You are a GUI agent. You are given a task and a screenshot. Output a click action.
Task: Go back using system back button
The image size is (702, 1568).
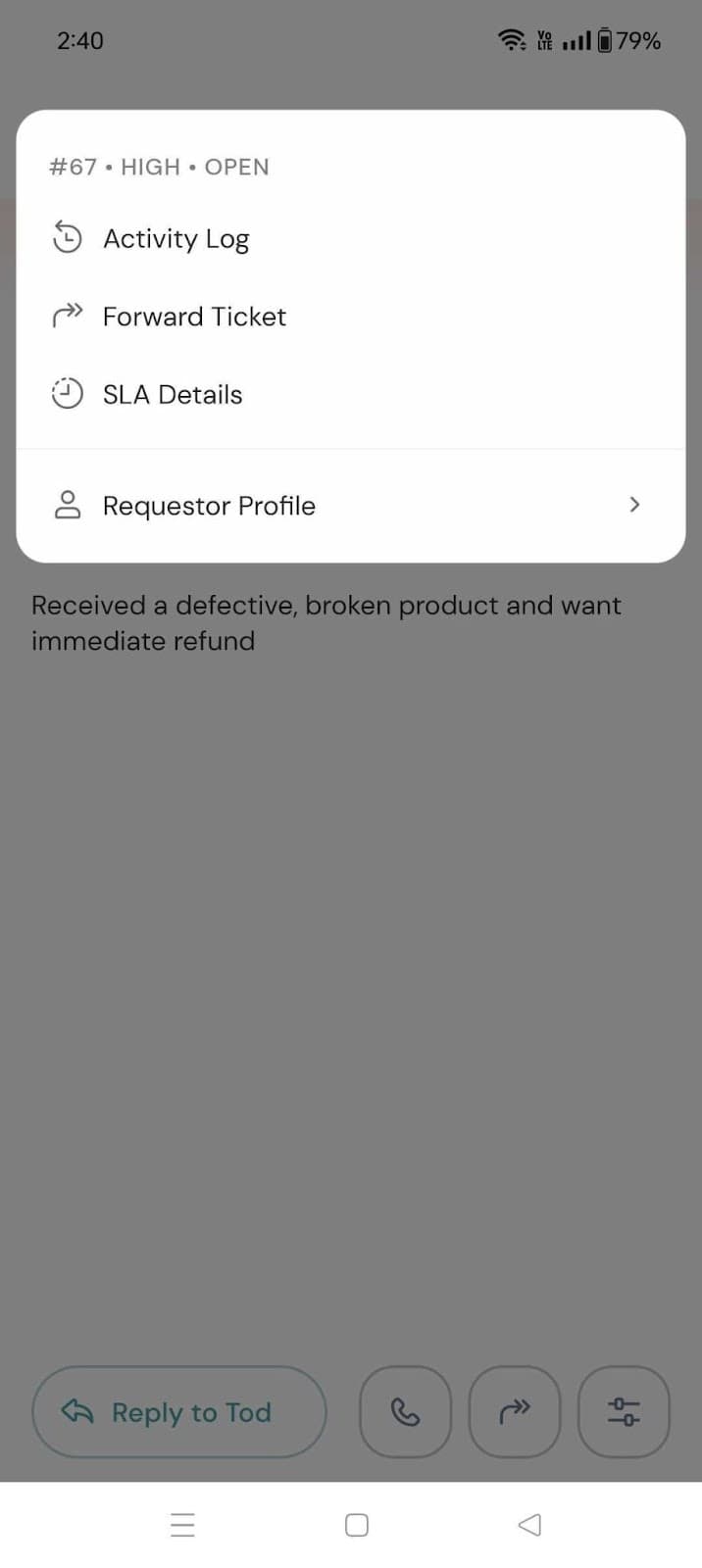pyautogui.click(x=529, y=1525)
